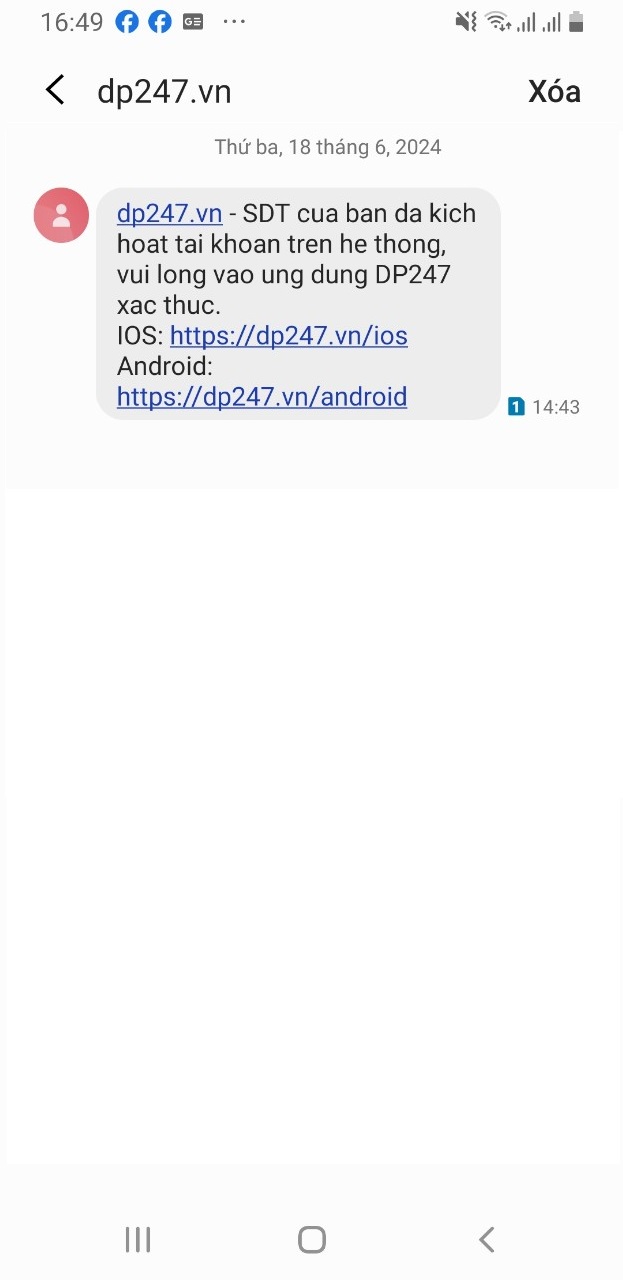
Task: Open the IOS link https://dp247.vn/ios
Action: [x=288, y=335]
